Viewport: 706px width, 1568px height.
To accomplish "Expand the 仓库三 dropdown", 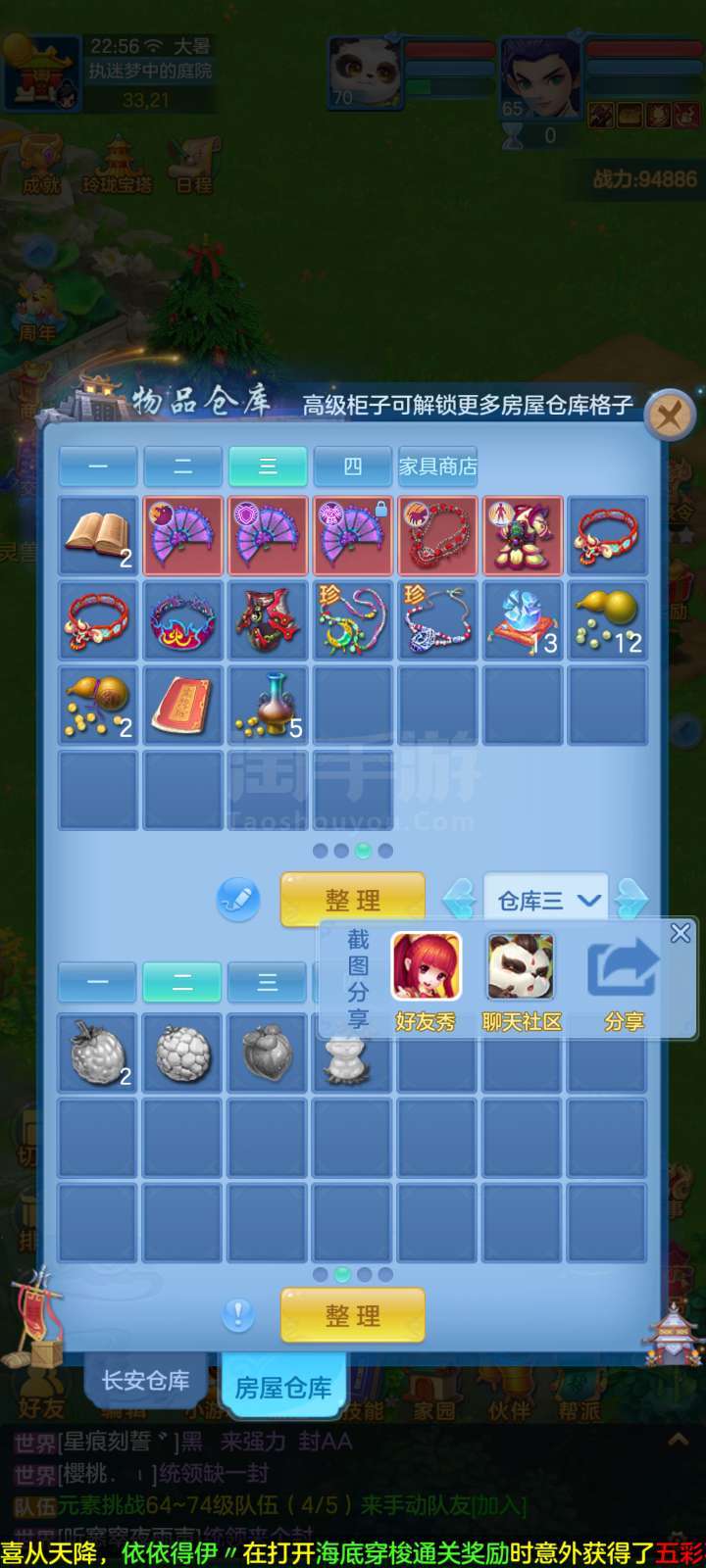I will coord(545,900).
